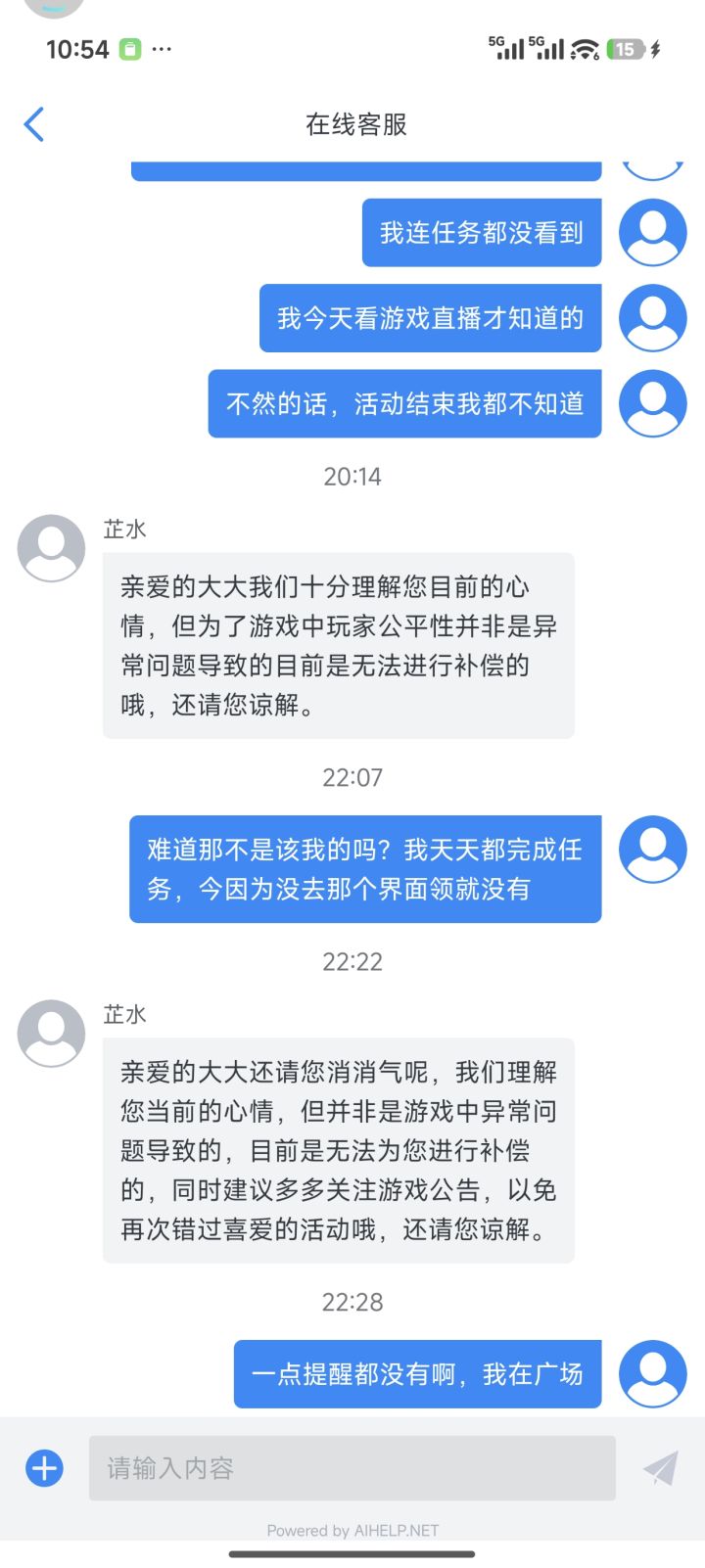The height and width of the screenshot is (1568, 705).
Task: Tap the user avatar beside the last message
Action: pyautogui.click(x=652, y=1374)
